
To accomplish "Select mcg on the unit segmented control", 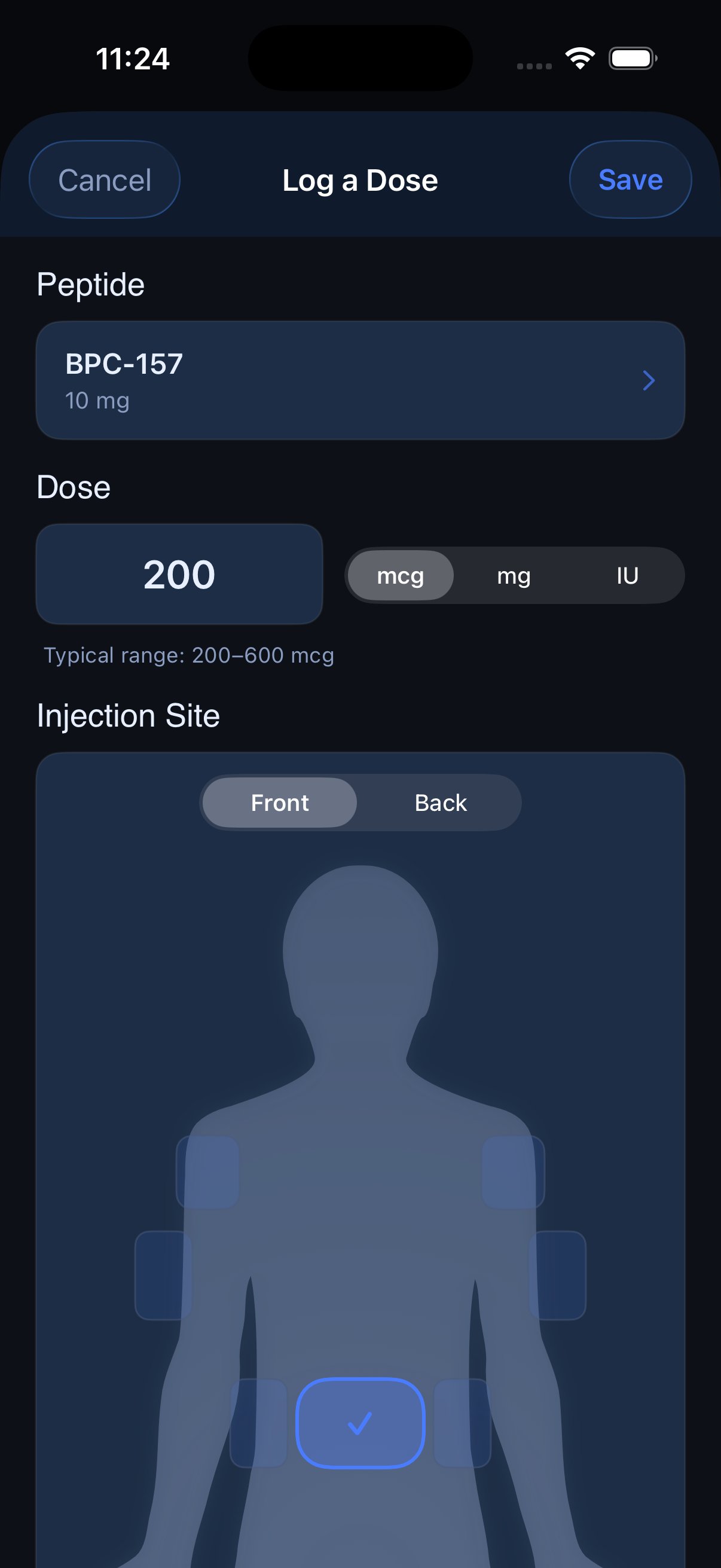I will [401, 575].
